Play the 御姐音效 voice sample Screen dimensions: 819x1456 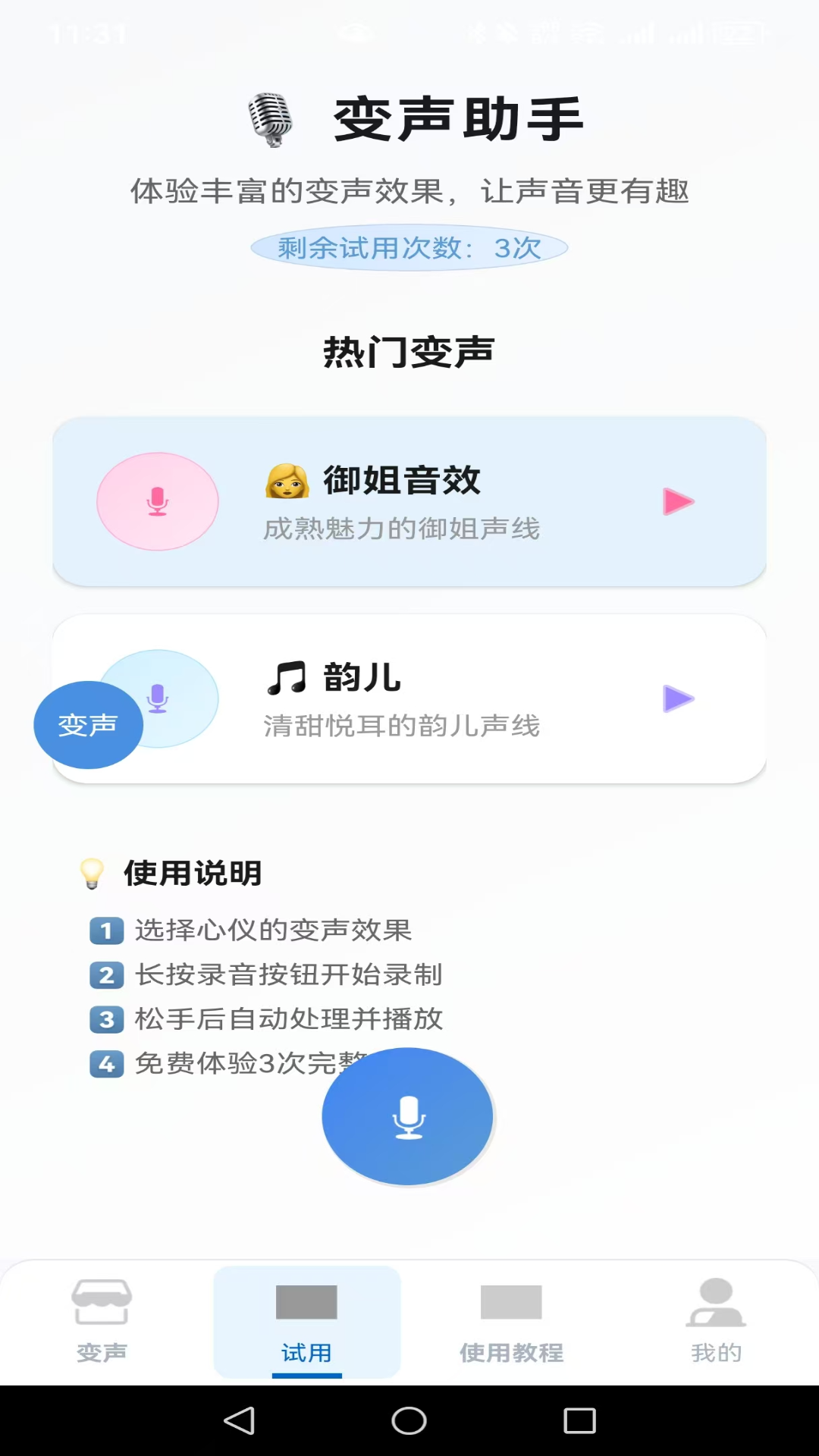tap(679, 501)
